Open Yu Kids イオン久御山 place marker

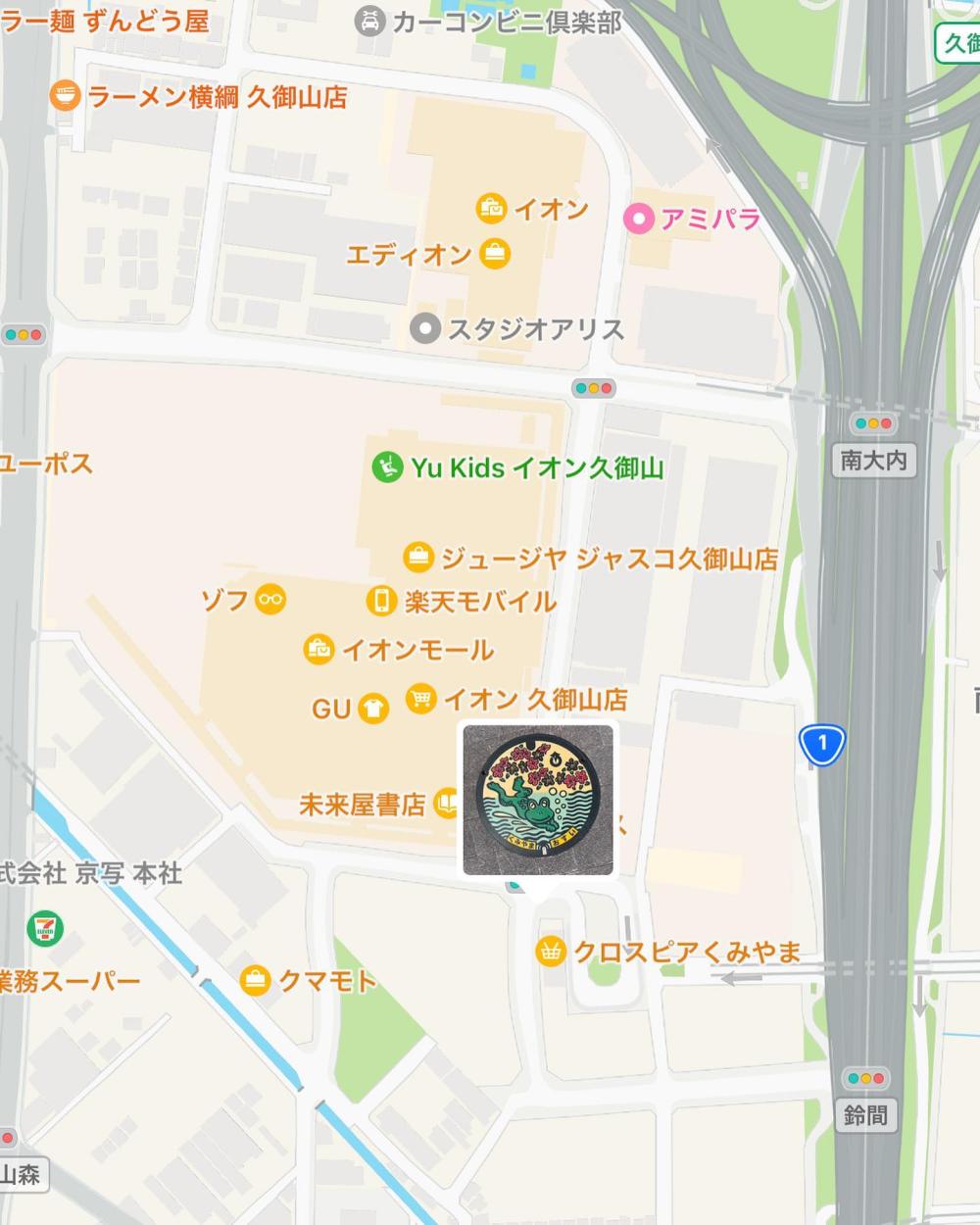388,467
